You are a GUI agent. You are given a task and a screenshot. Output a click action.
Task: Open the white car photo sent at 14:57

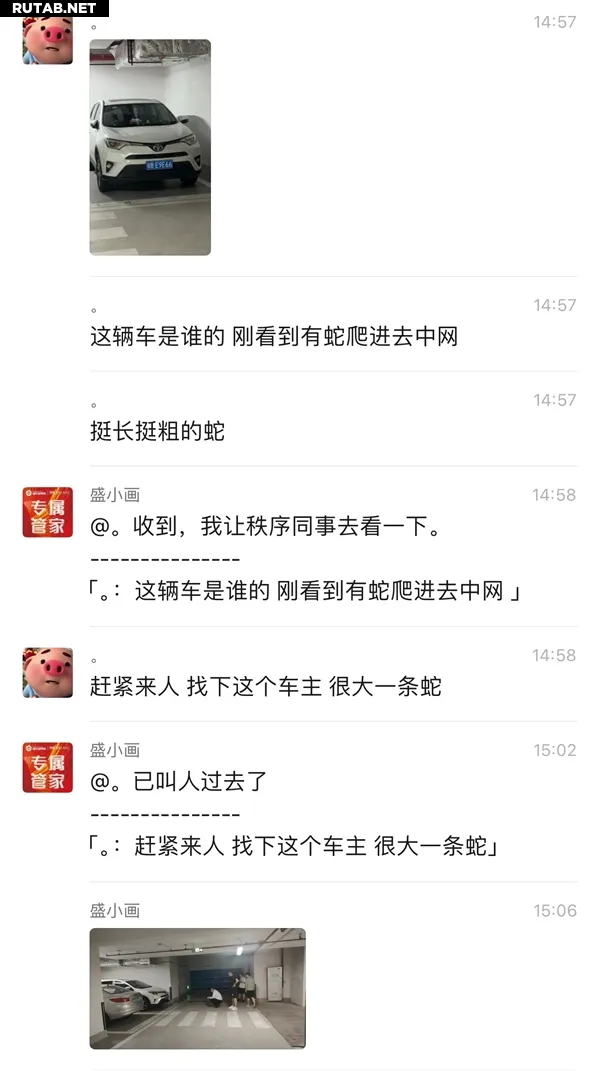pos(150,147)
